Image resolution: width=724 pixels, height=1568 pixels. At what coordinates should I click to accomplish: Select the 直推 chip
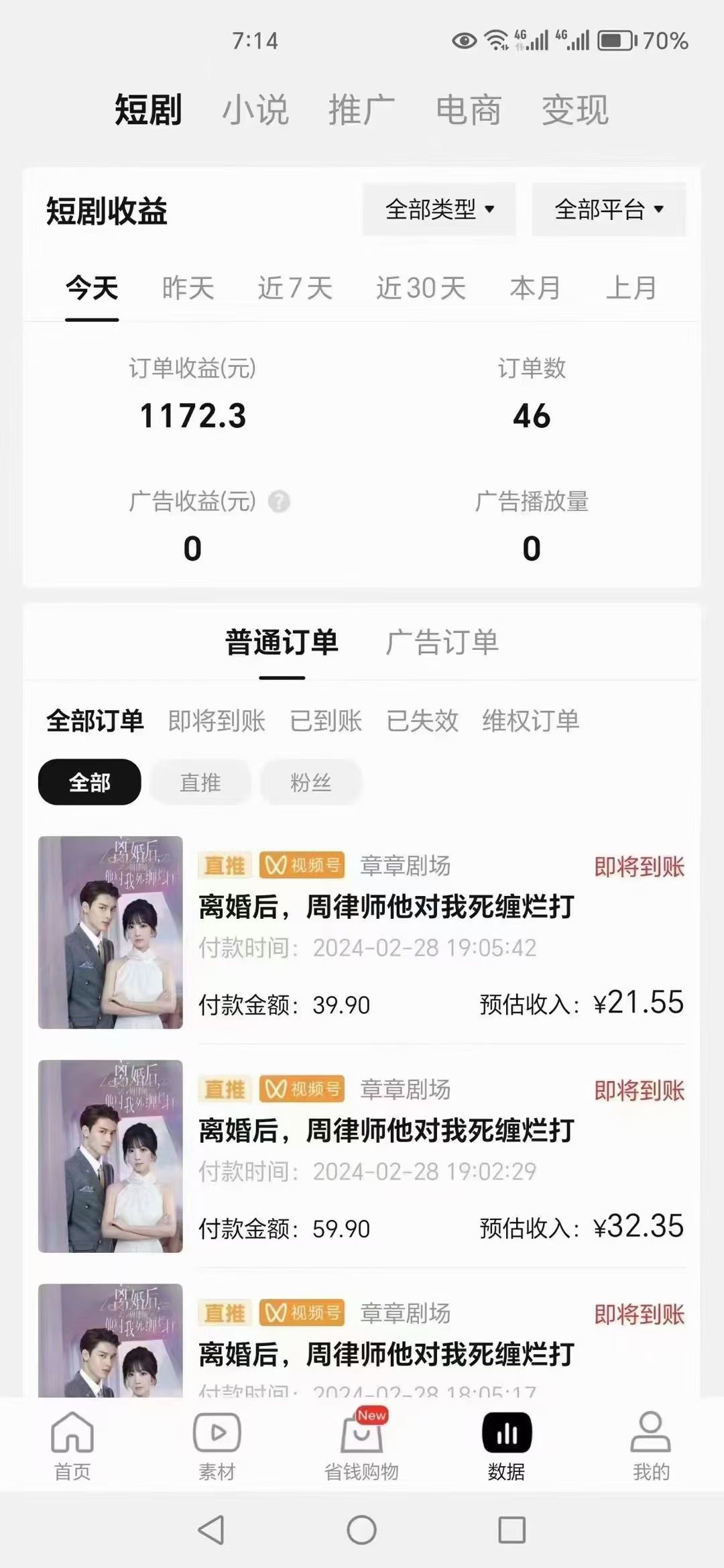pos(200,782)
